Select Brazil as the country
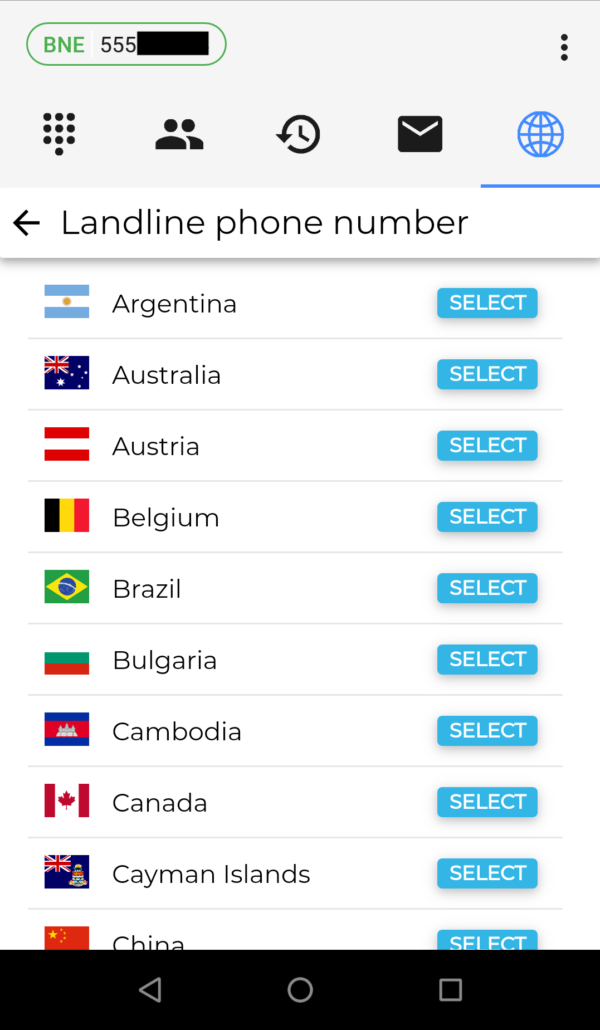This screenshot has height=1030, width=600. (487, 588)
